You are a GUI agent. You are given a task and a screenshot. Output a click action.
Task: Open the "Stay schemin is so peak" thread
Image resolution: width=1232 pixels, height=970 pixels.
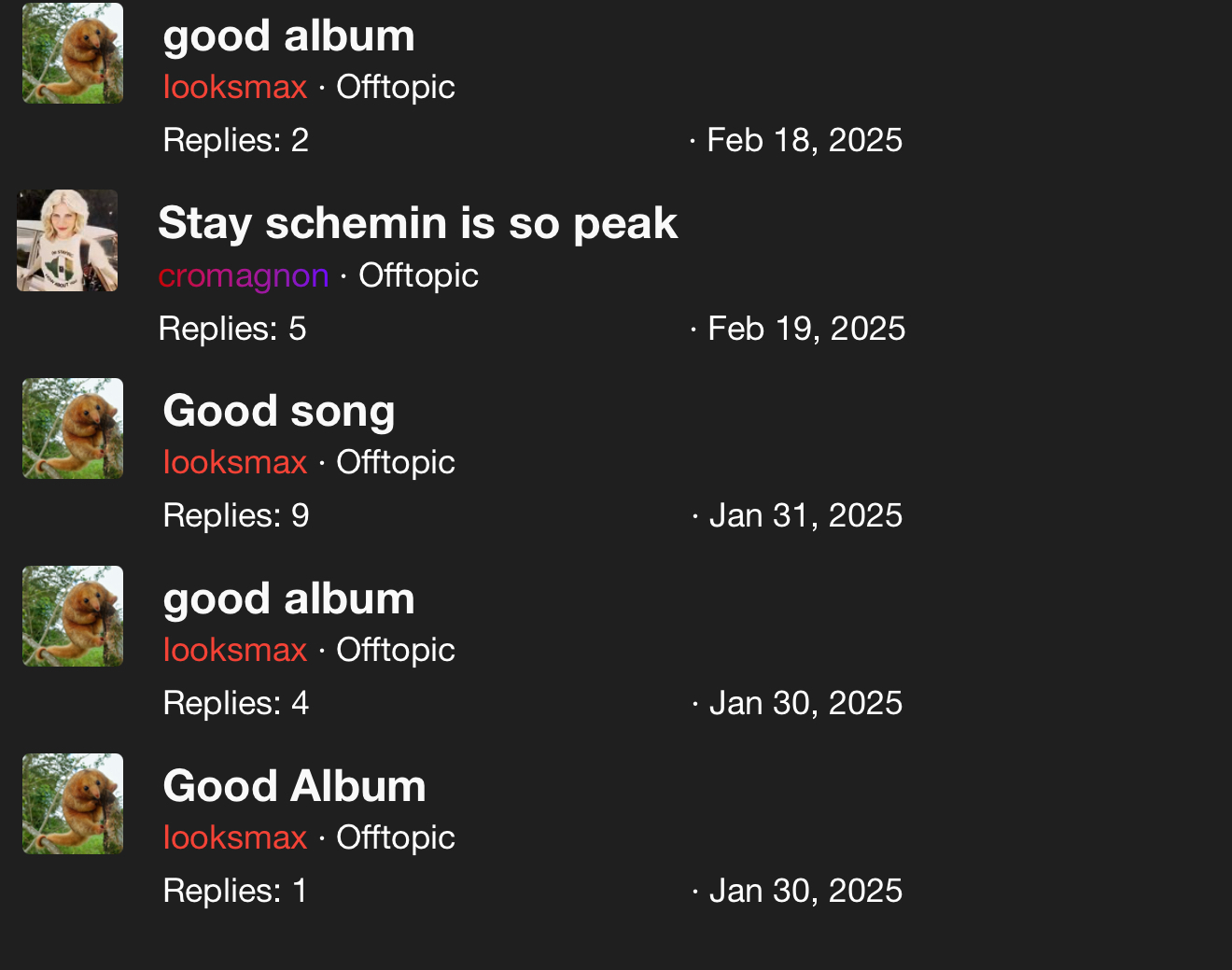[x=417, y=223]
